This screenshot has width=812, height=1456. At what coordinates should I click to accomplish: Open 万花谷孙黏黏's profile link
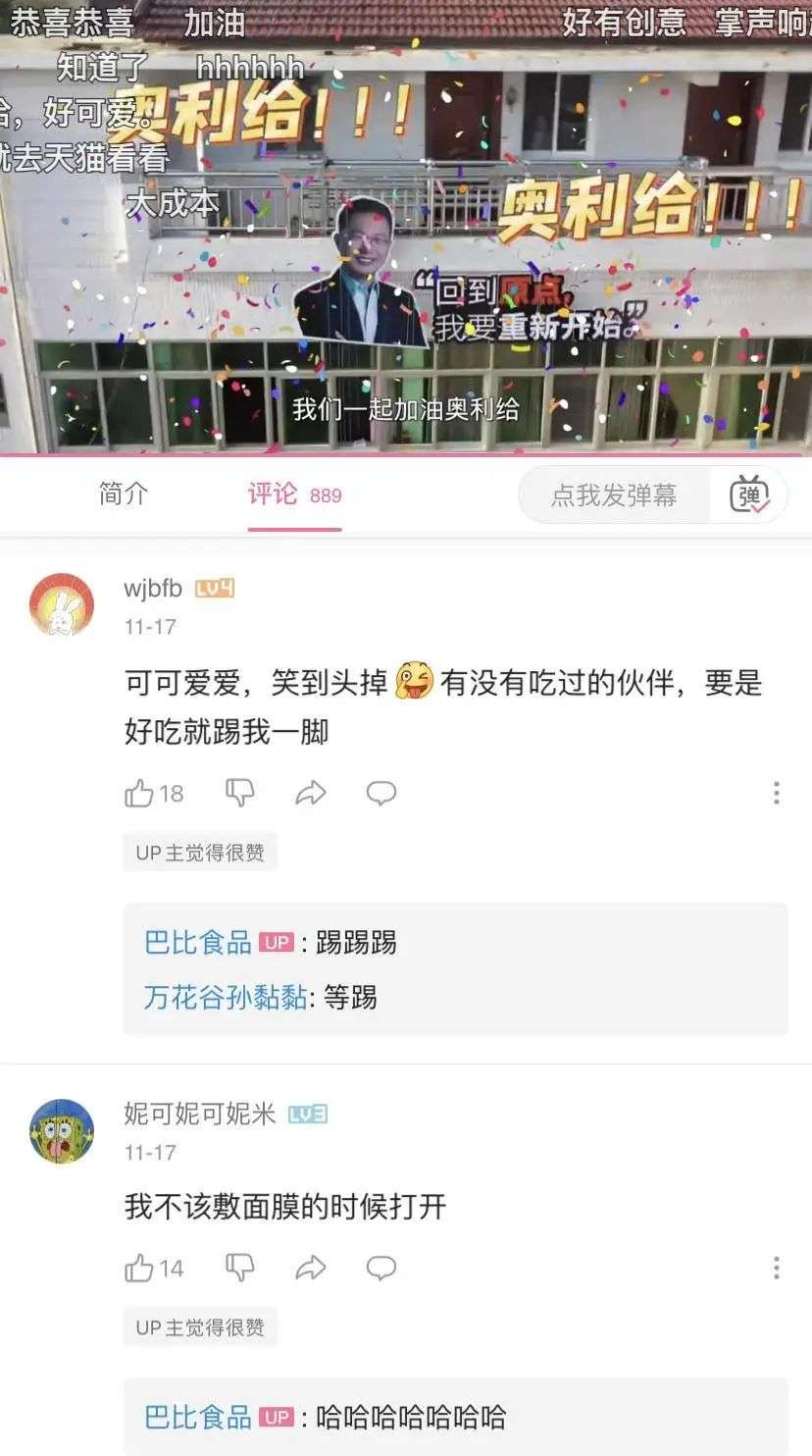click(226, 998)
